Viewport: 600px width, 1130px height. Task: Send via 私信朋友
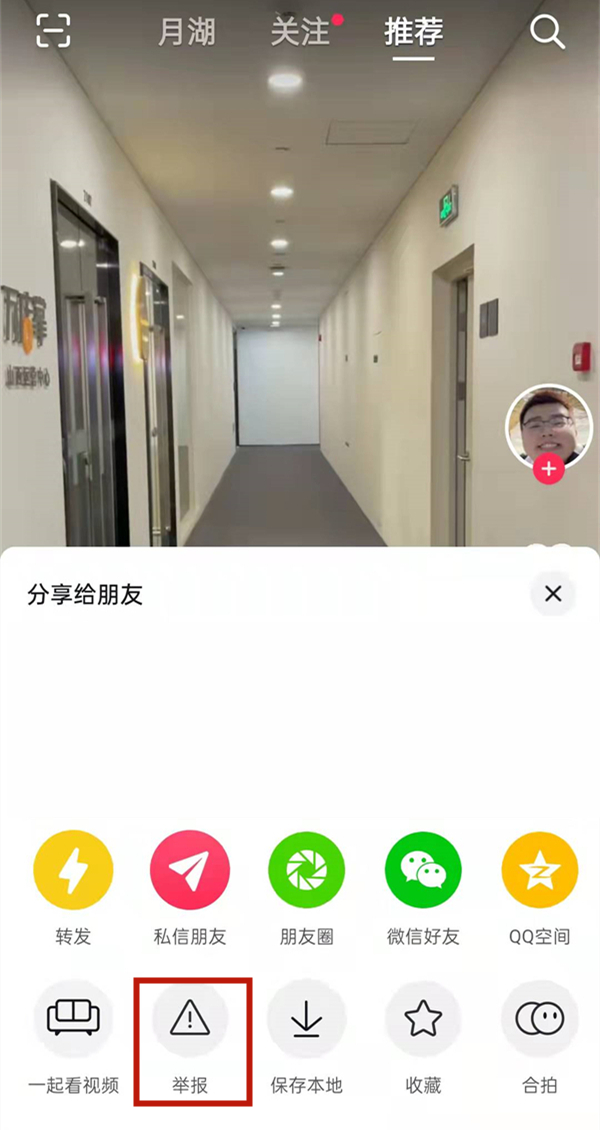[x=190, y=870]
